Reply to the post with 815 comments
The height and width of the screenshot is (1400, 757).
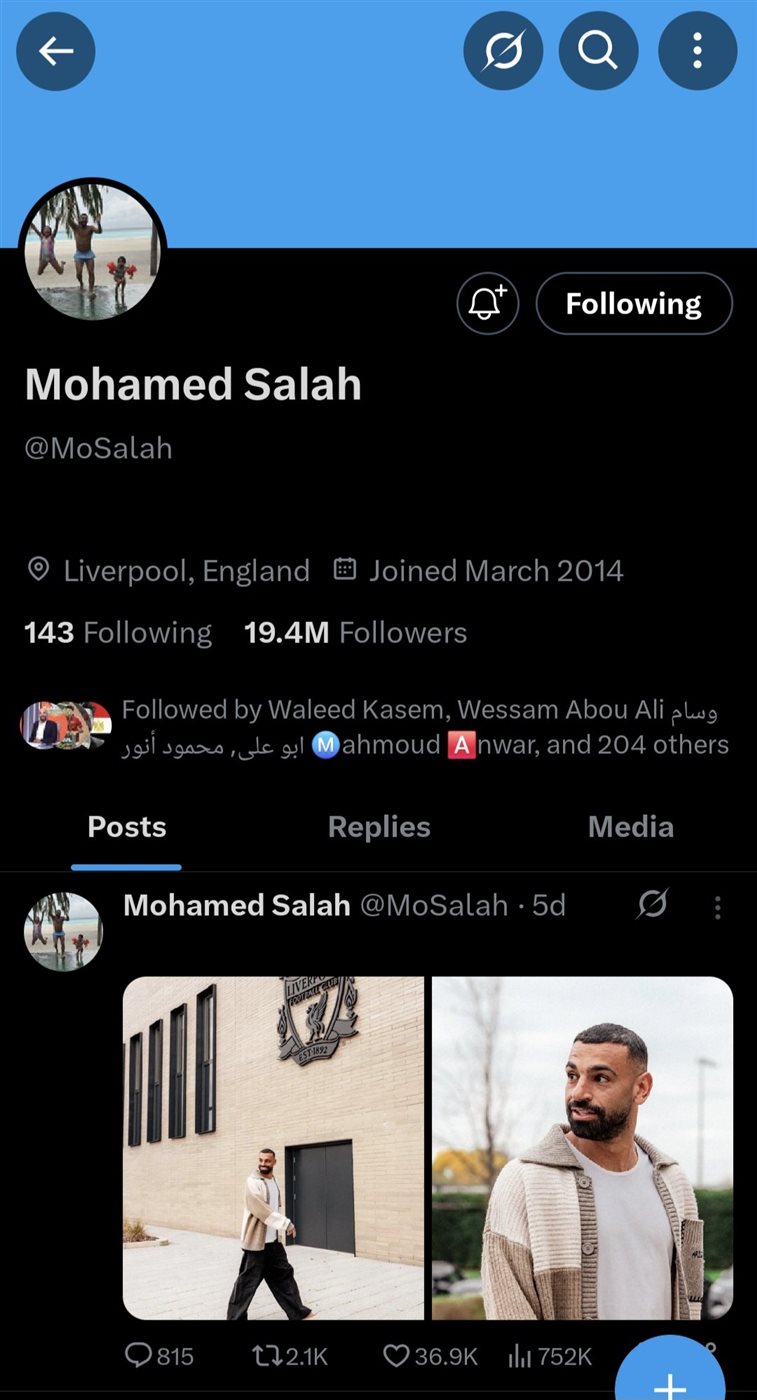160,1356
